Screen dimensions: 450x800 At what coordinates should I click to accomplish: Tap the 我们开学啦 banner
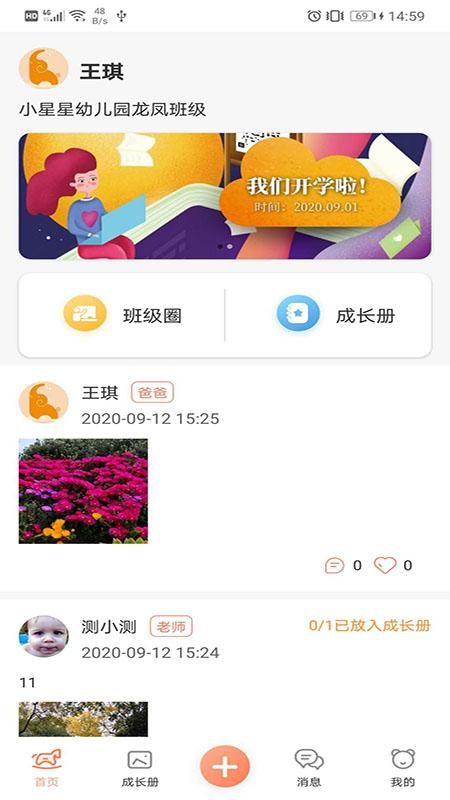click(x=225, y=196)
